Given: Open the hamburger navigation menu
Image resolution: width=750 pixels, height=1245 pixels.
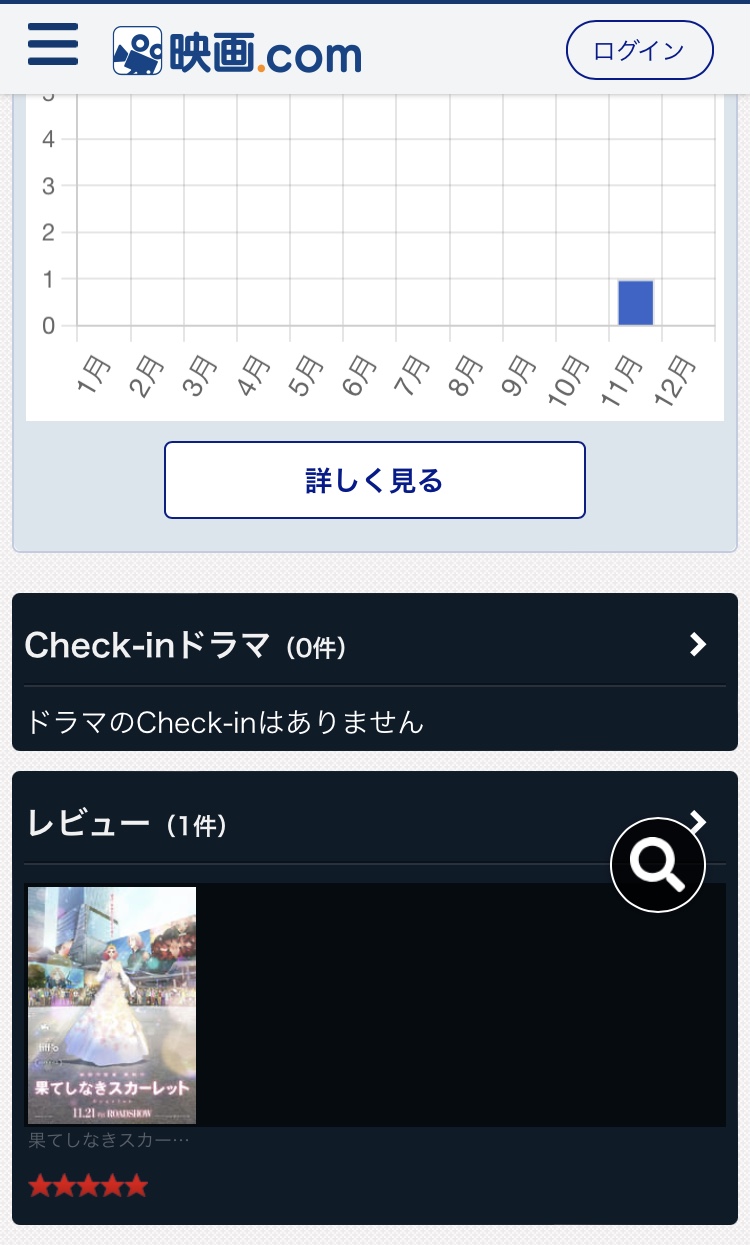Looking at the screenshot, I should pos(53,47).
